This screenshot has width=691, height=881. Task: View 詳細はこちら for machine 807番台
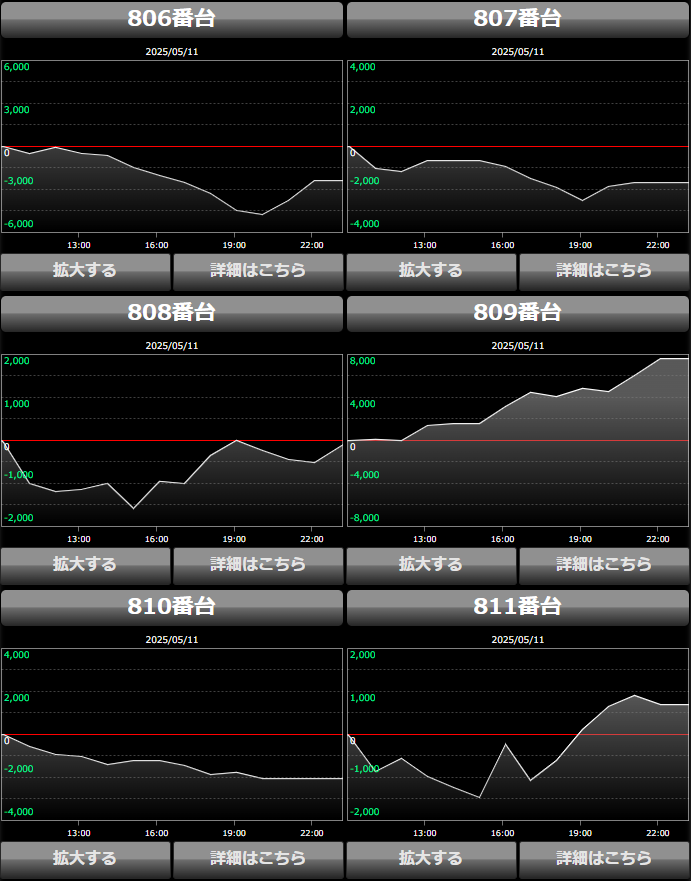click(x=604, y=271)
